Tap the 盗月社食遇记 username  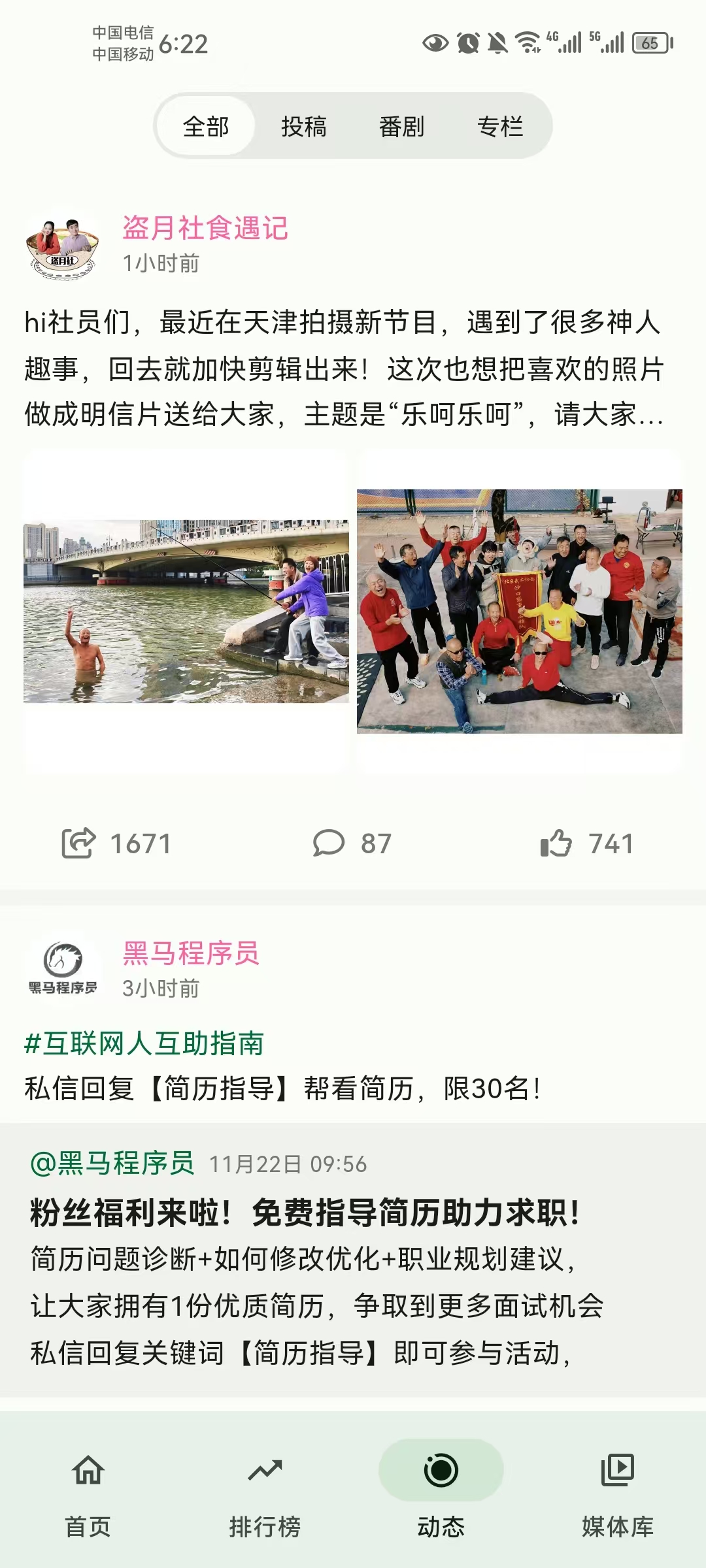click(205, 228)
